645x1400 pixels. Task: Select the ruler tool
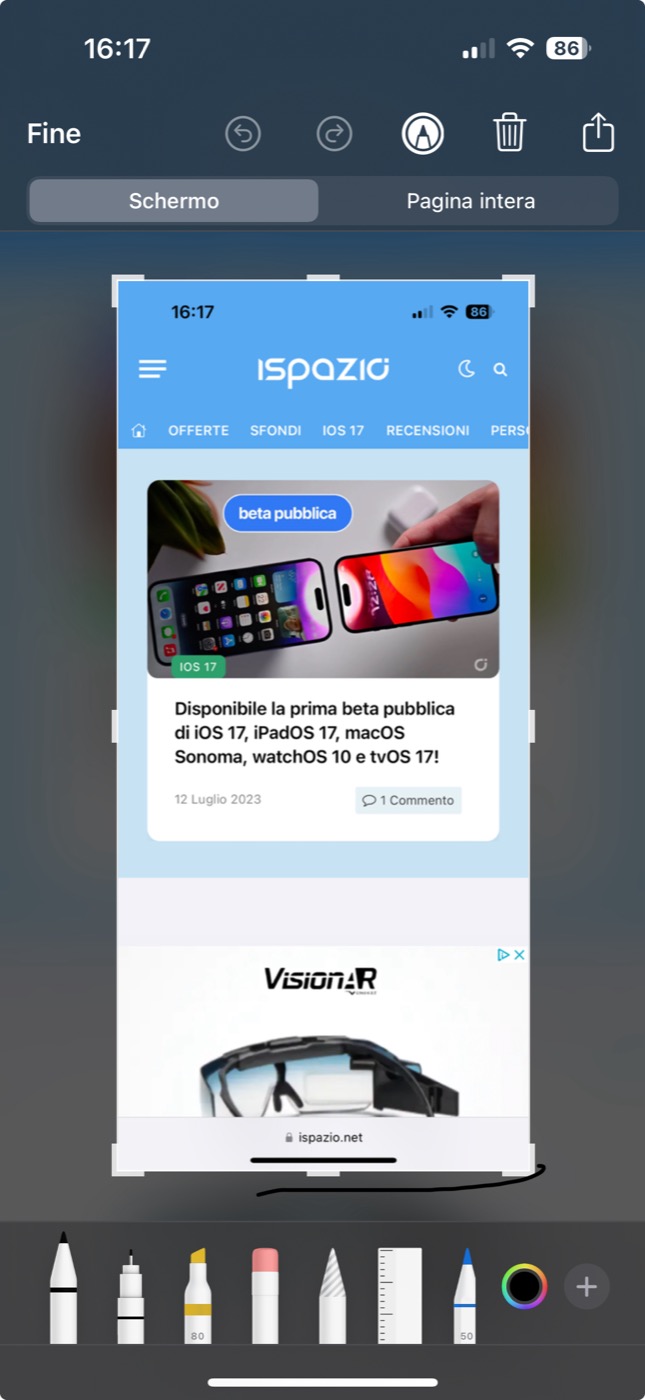click(400, 1296)
